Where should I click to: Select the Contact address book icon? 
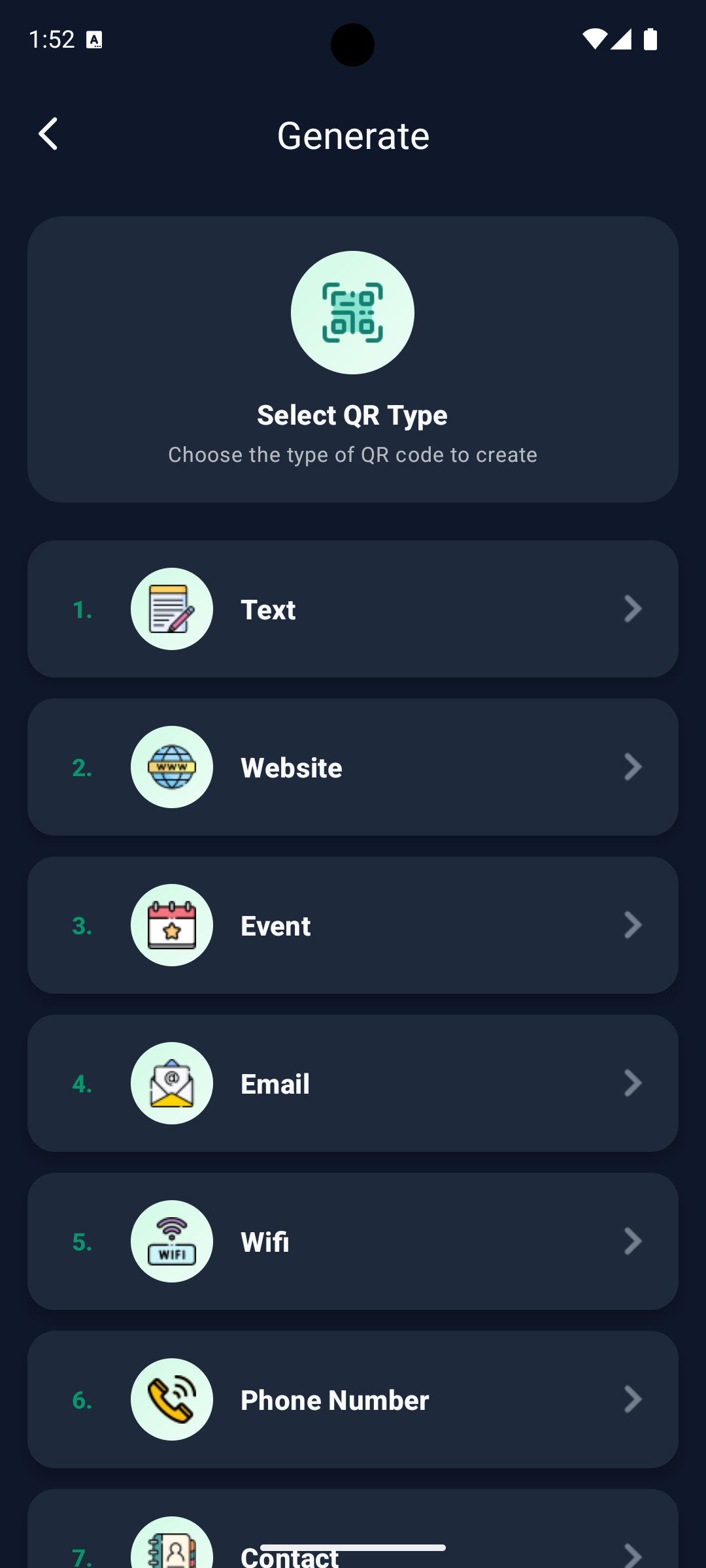[x=171, y=1548]
